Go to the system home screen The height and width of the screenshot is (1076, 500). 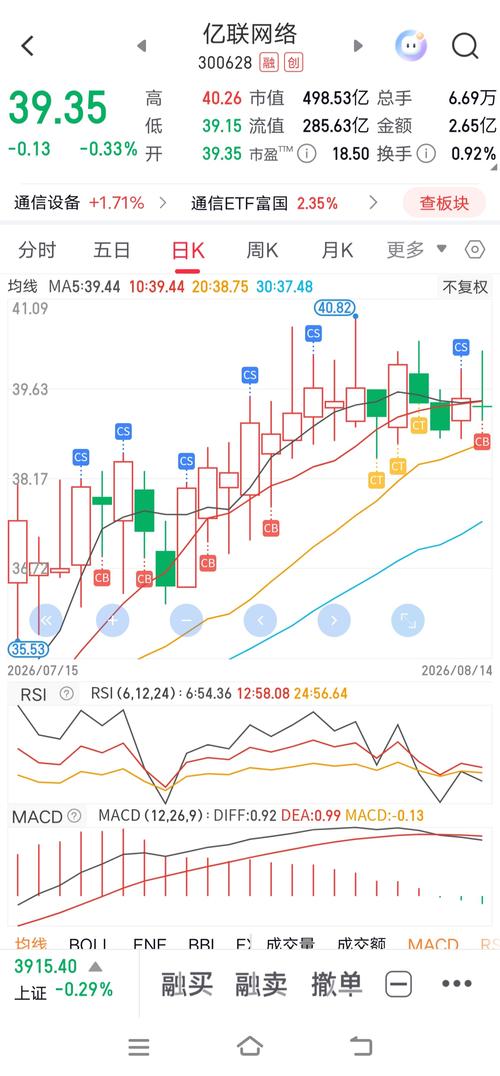[x=250, y=1046]
